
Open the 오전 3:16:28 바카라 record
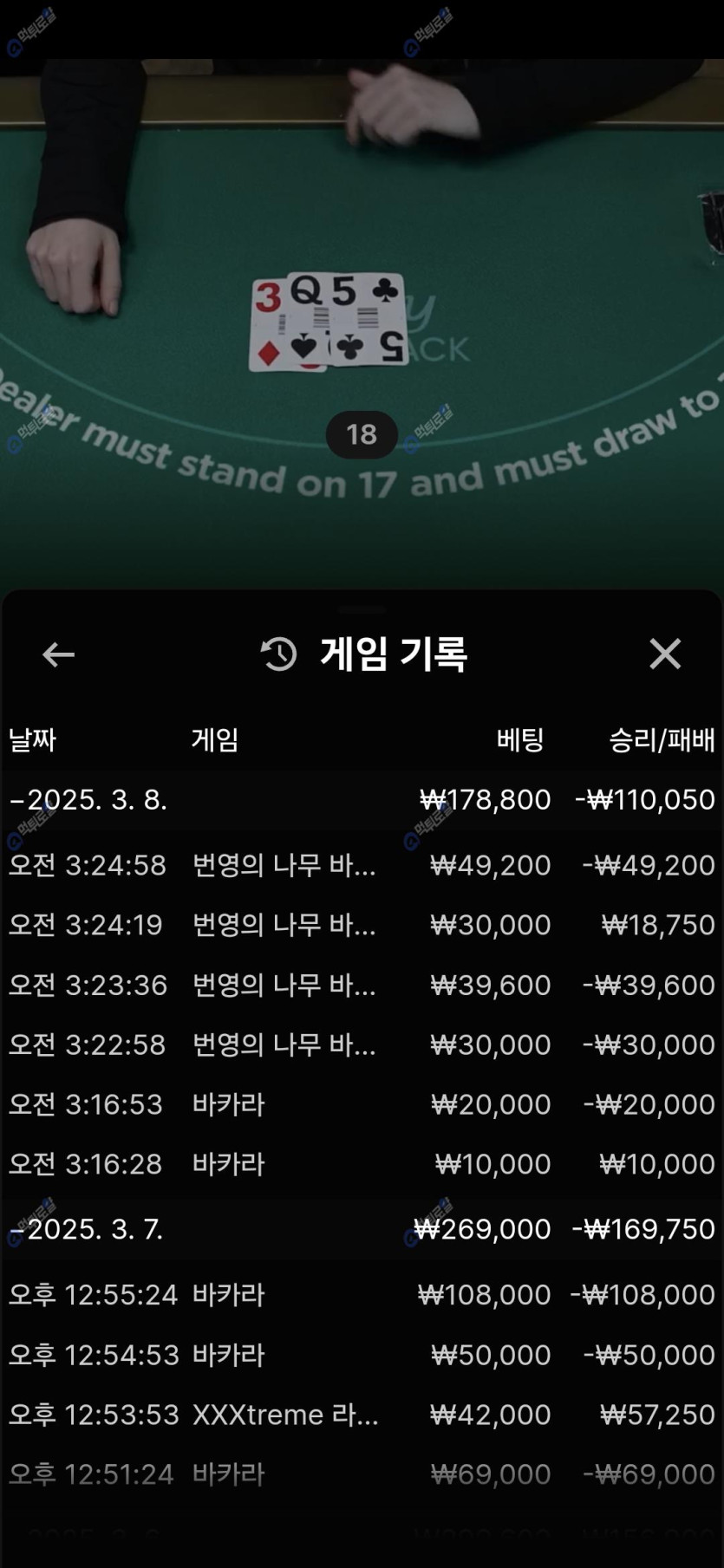[362, 1164]
